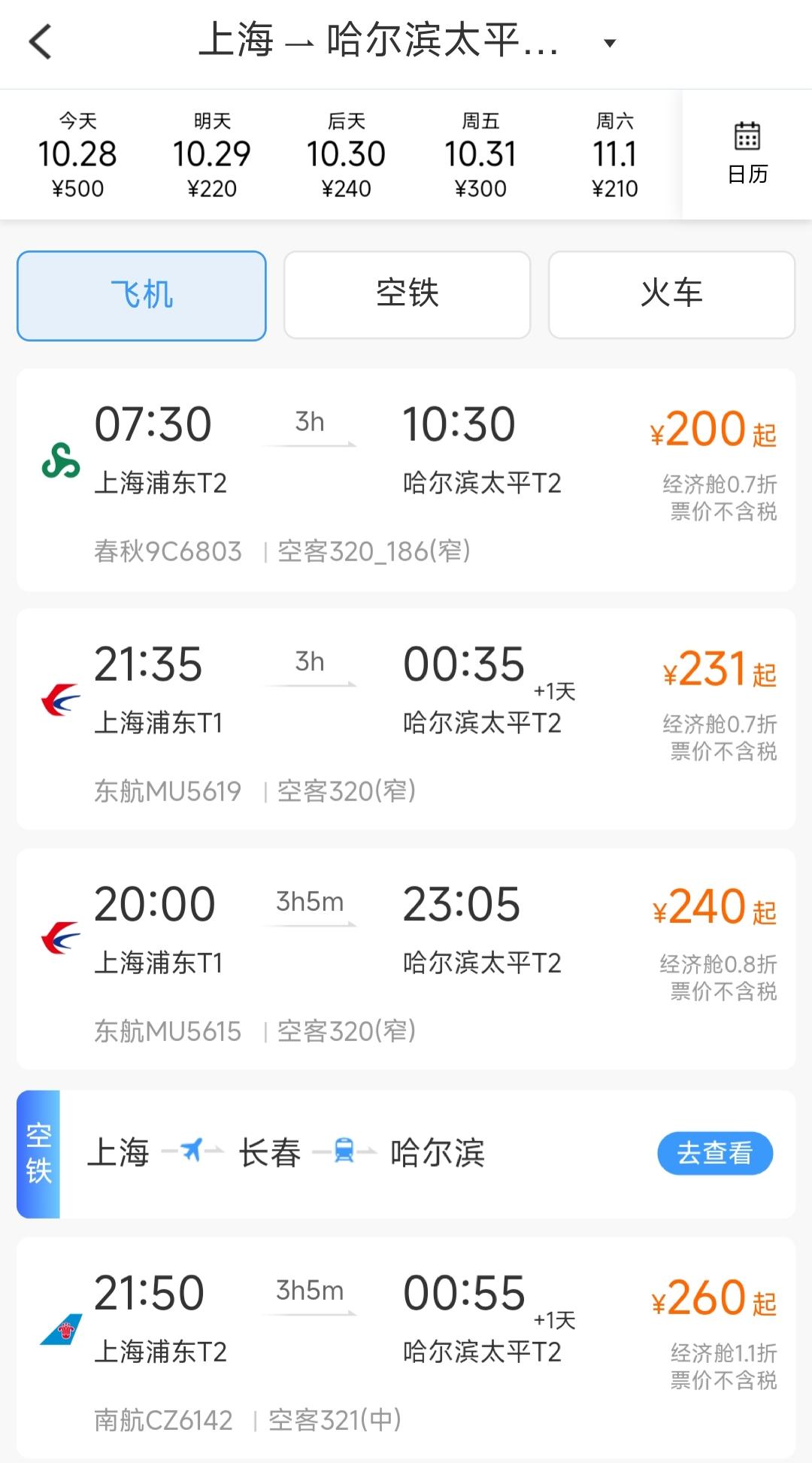Select Saturday 11.1 priced ¥210

(615, 154)
